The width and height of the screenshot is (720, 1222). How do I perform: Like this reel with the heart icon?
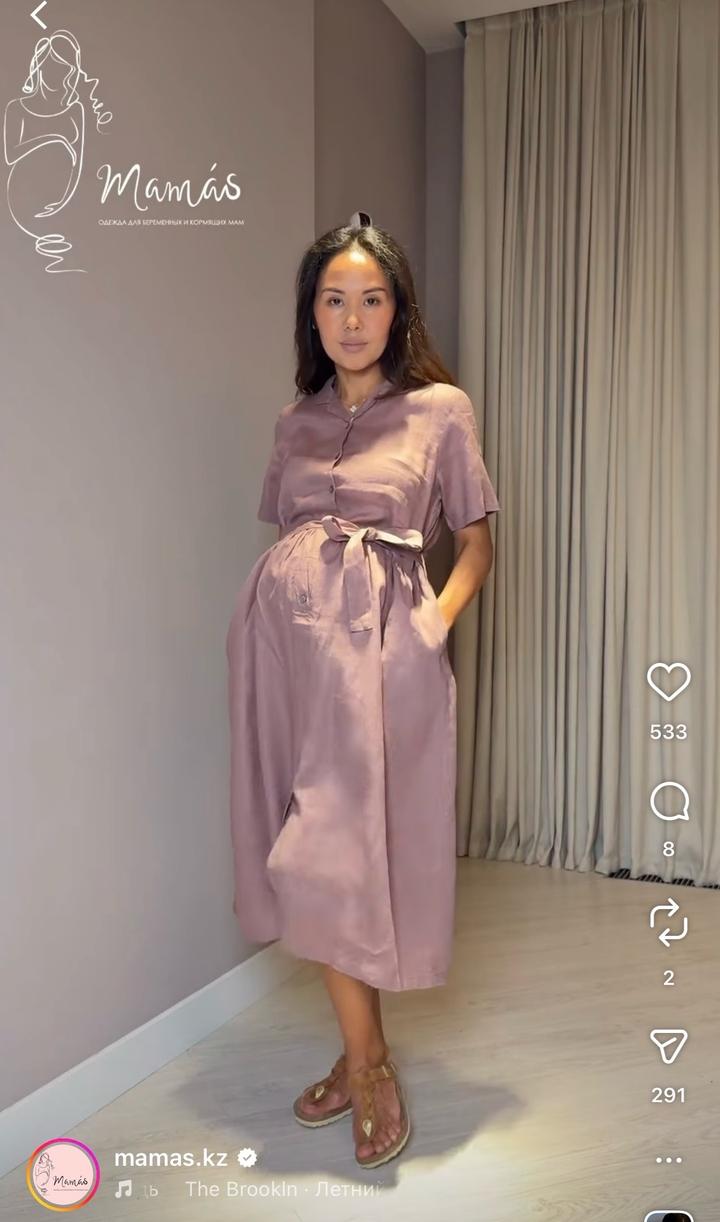coord(668,682)
